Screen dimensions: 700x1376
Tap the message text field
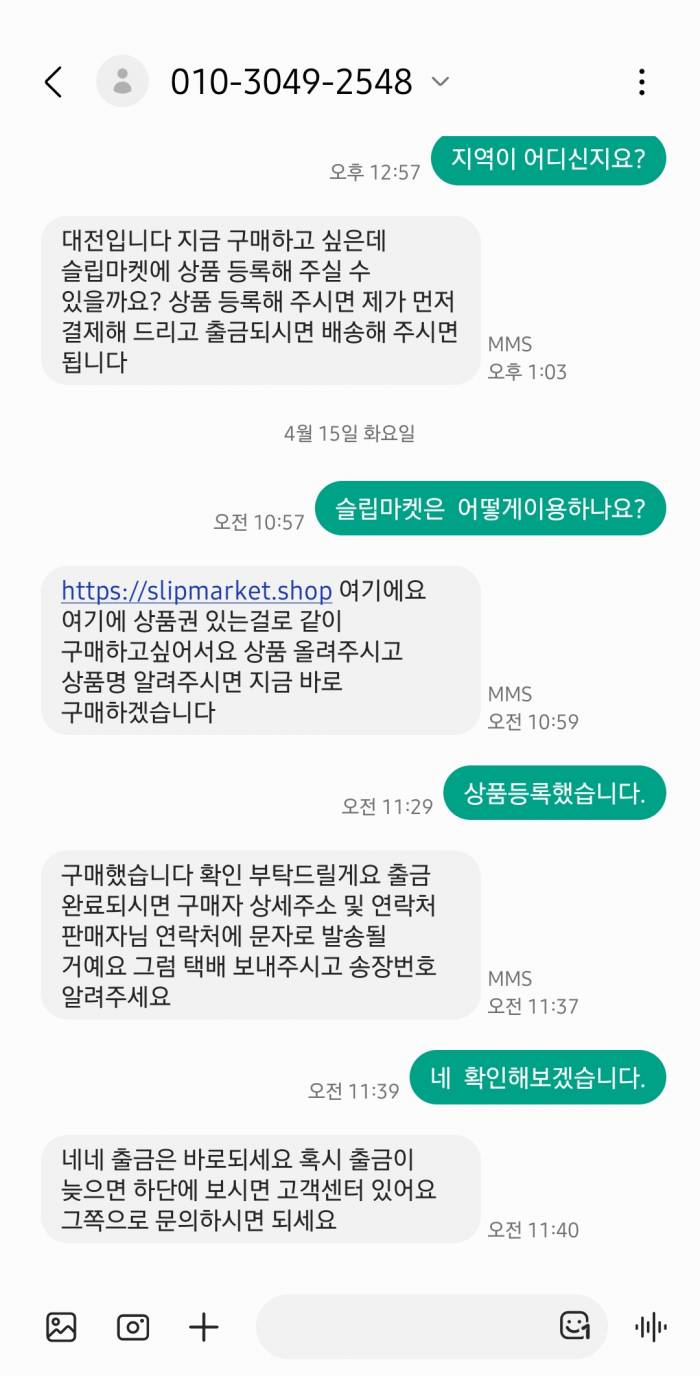point(400,1327)
